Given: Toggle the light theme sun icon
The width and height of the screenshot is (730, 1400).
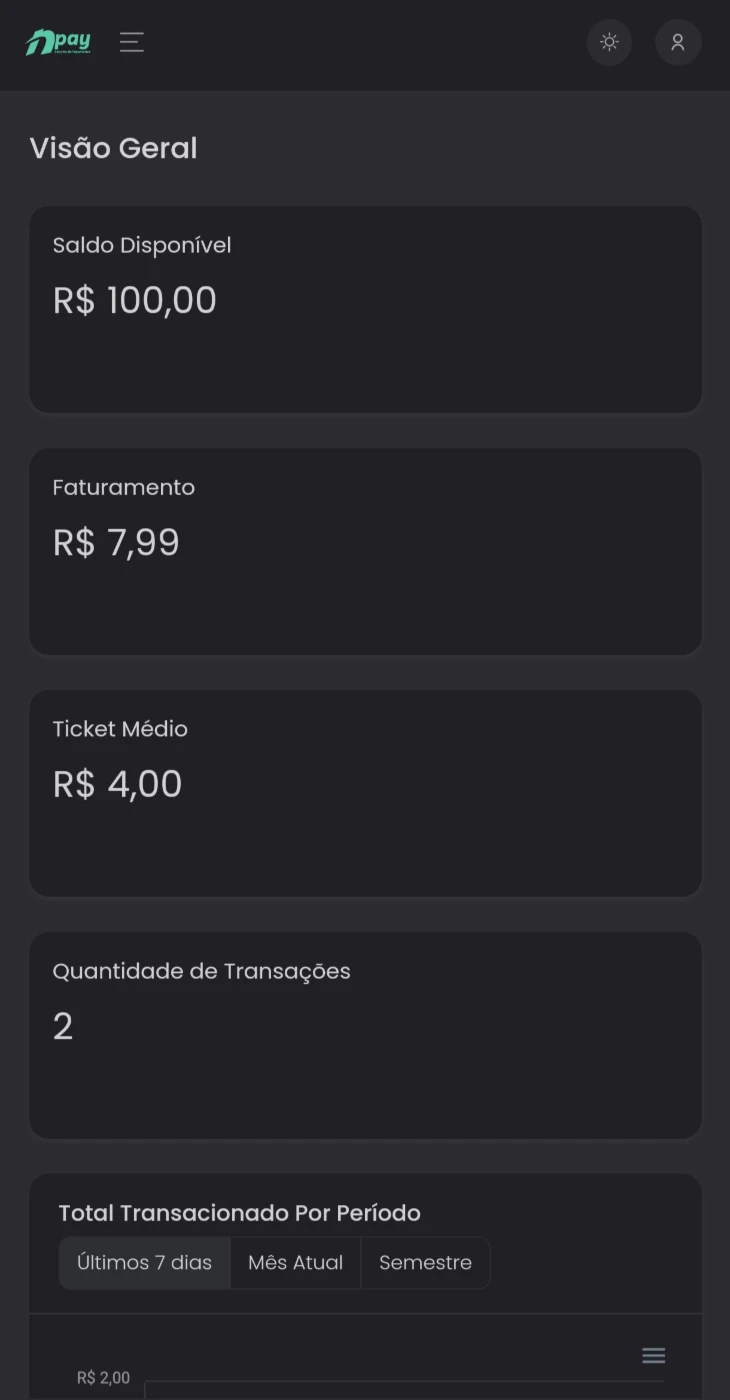Looking at the screenshot, I should [609, 42].
